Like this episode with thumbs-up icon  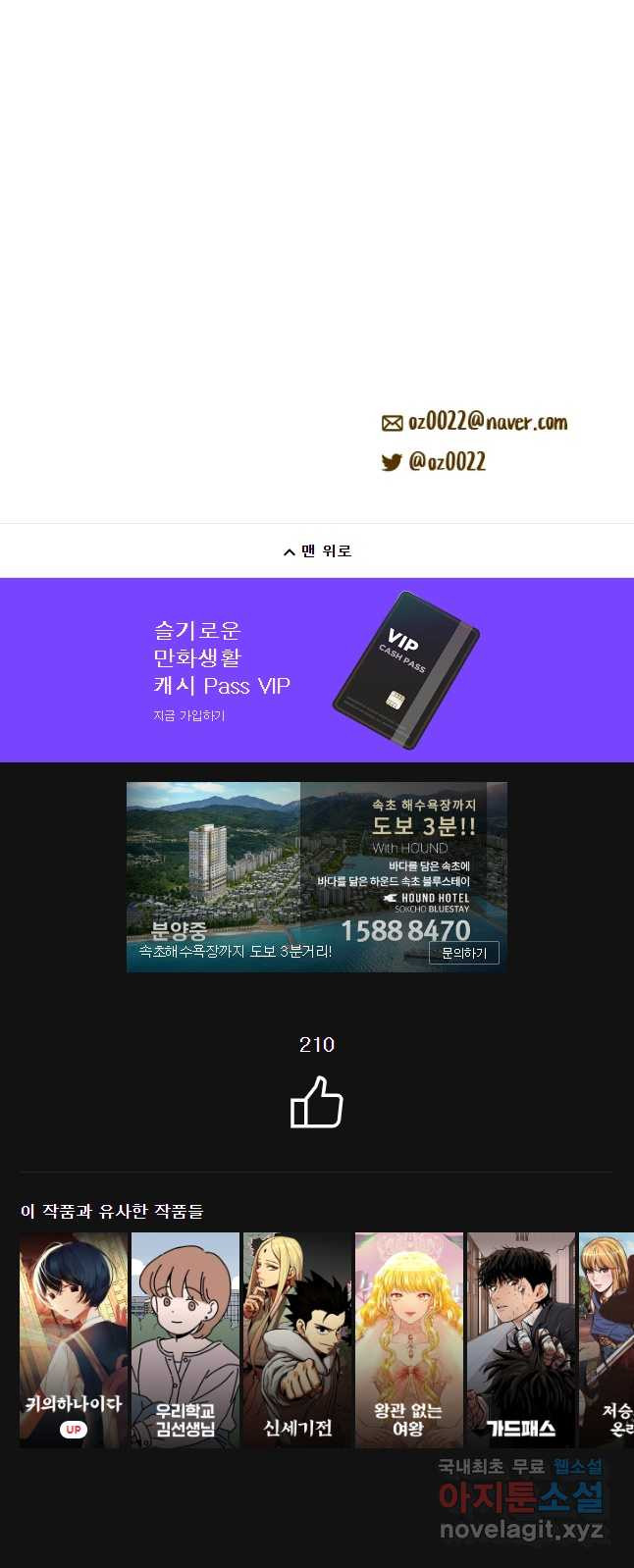point(317,1103)
